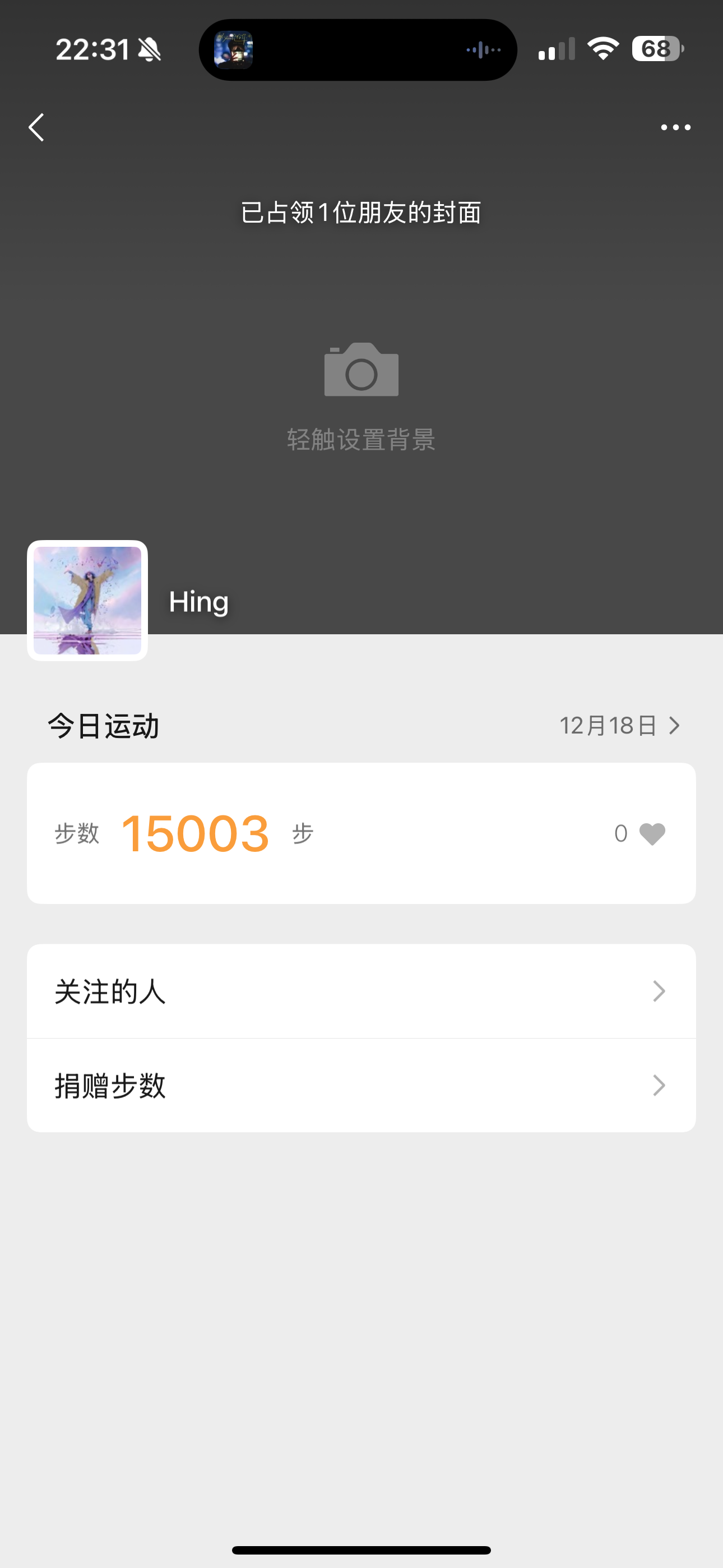Open the 关注的人 list

(361, 991)
